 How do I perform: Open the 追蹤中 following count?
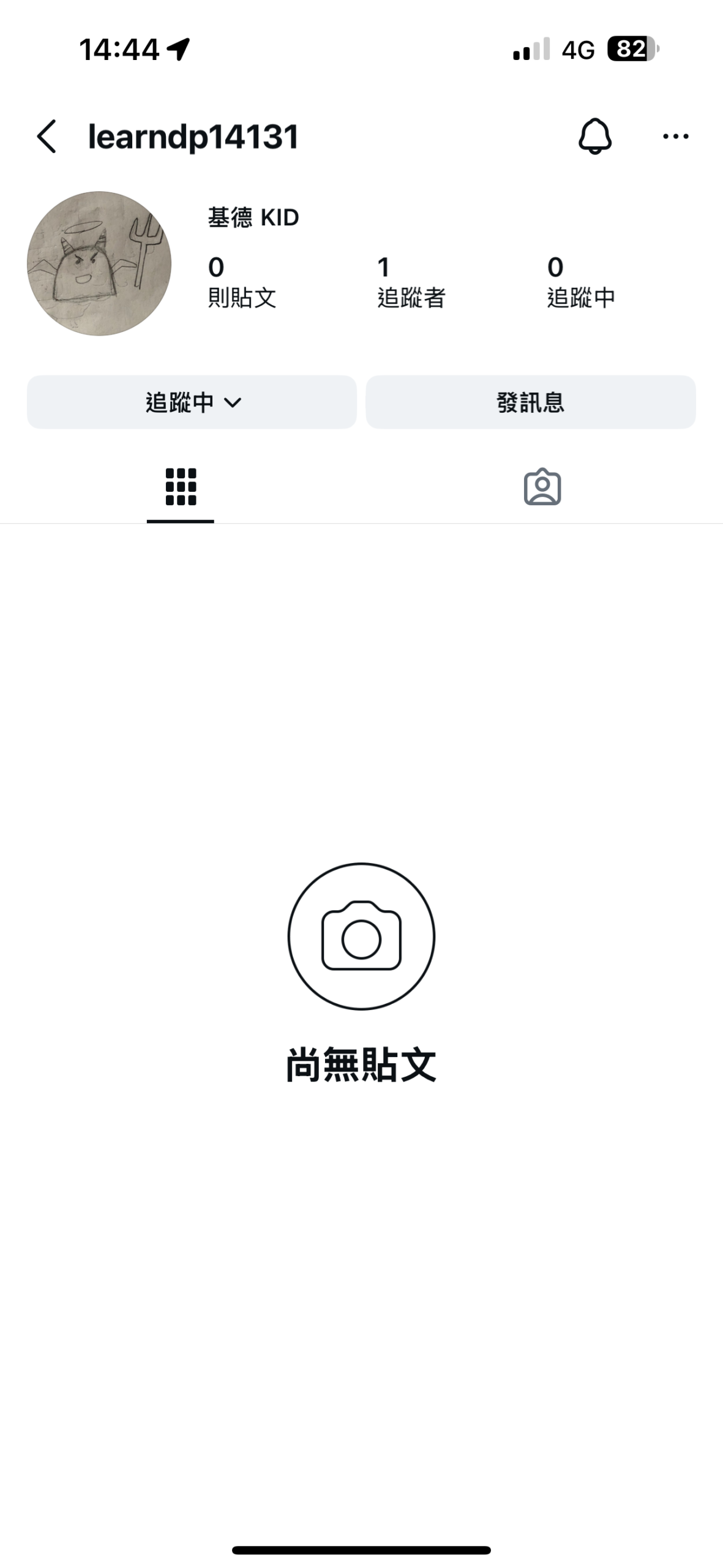580,282
